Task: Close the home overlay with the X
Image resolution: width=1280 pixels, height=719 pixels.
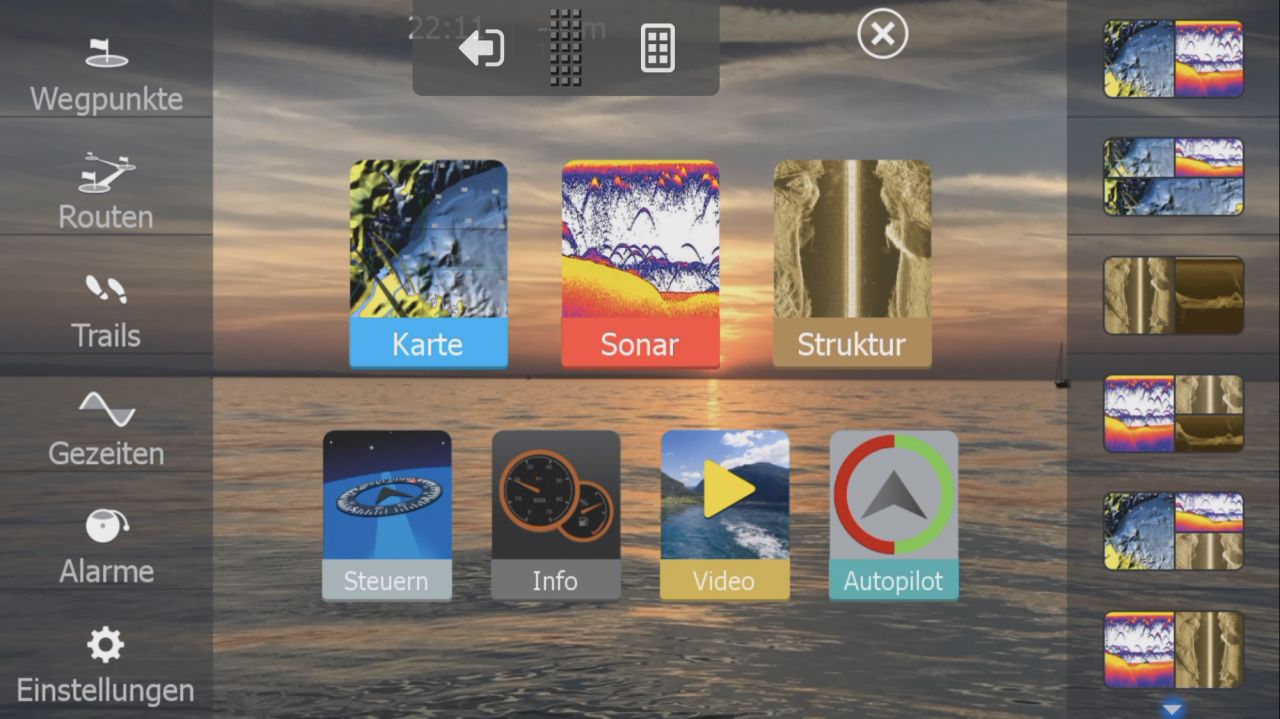Action: (883, 36)
